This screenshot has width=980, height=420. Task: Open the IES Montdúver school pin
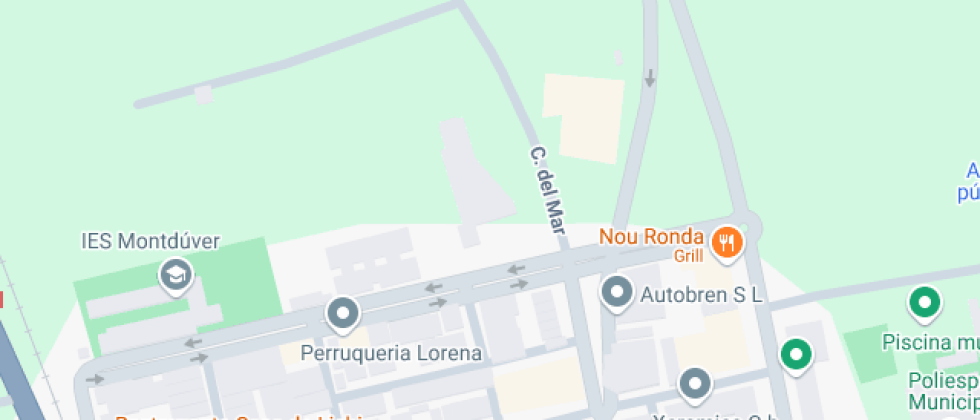(x=176, y=276)
